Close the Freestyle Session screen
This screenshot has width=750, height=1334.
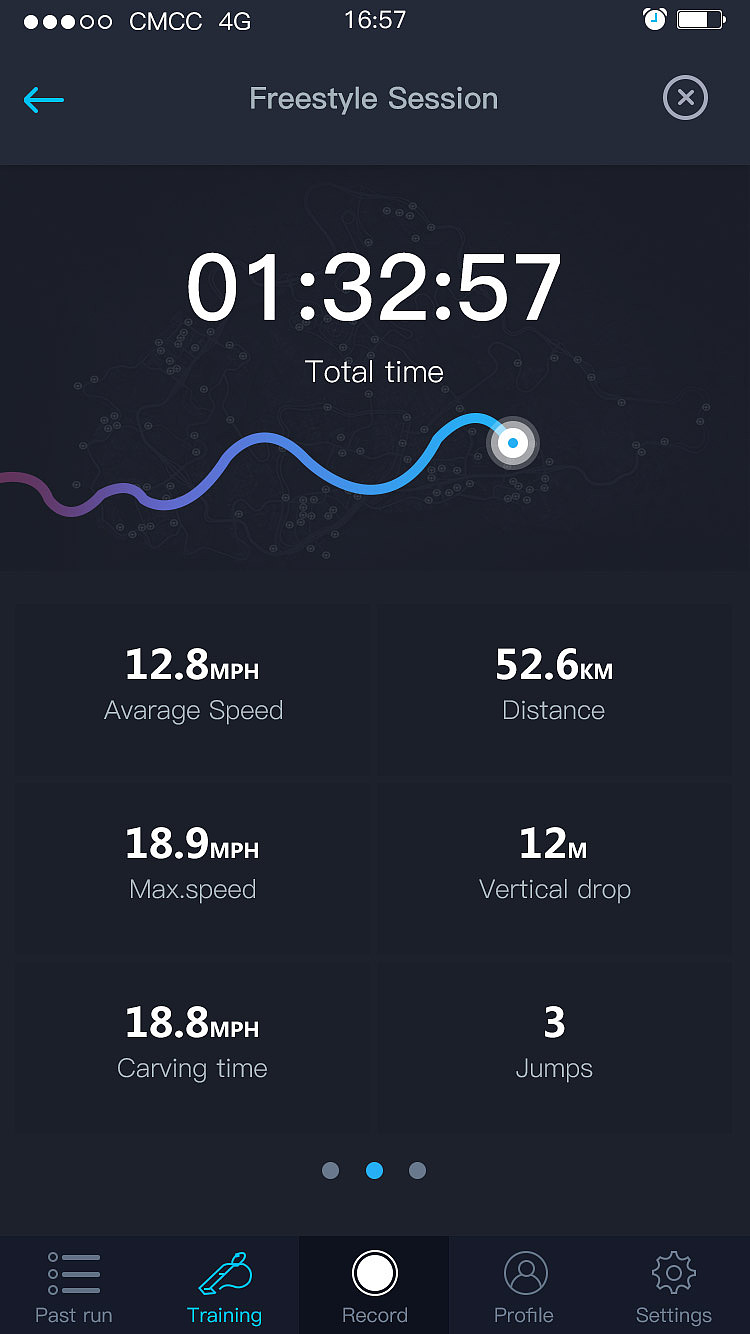[685, 98]
